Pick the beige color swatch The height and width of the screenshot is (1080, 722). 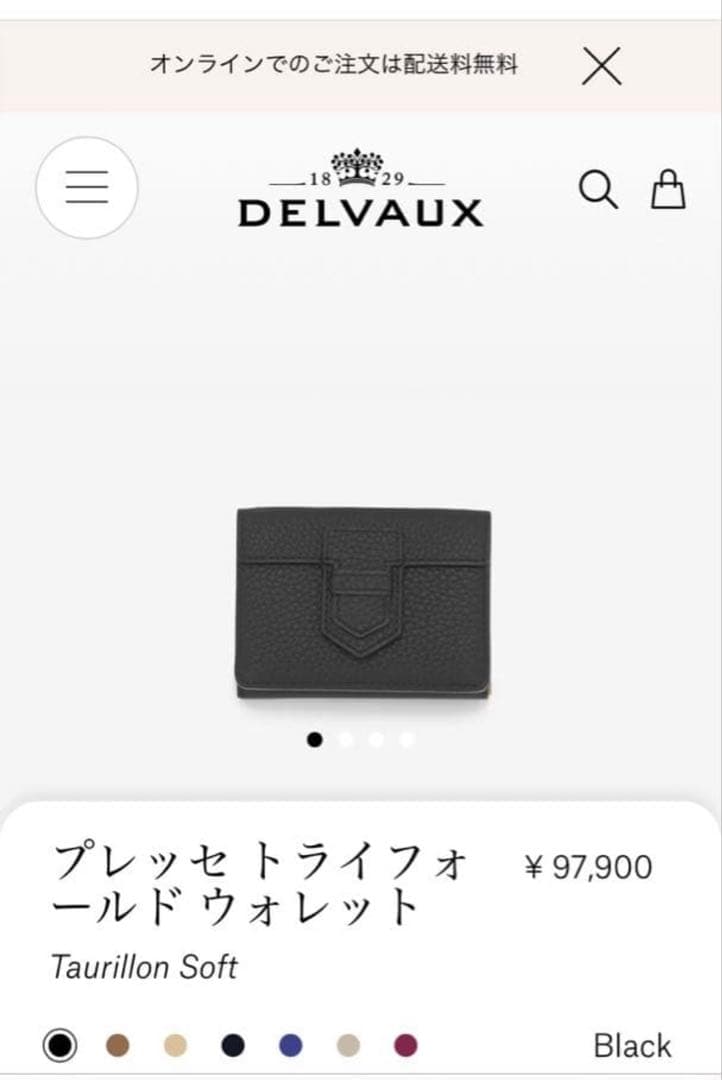click(174, 1047)
